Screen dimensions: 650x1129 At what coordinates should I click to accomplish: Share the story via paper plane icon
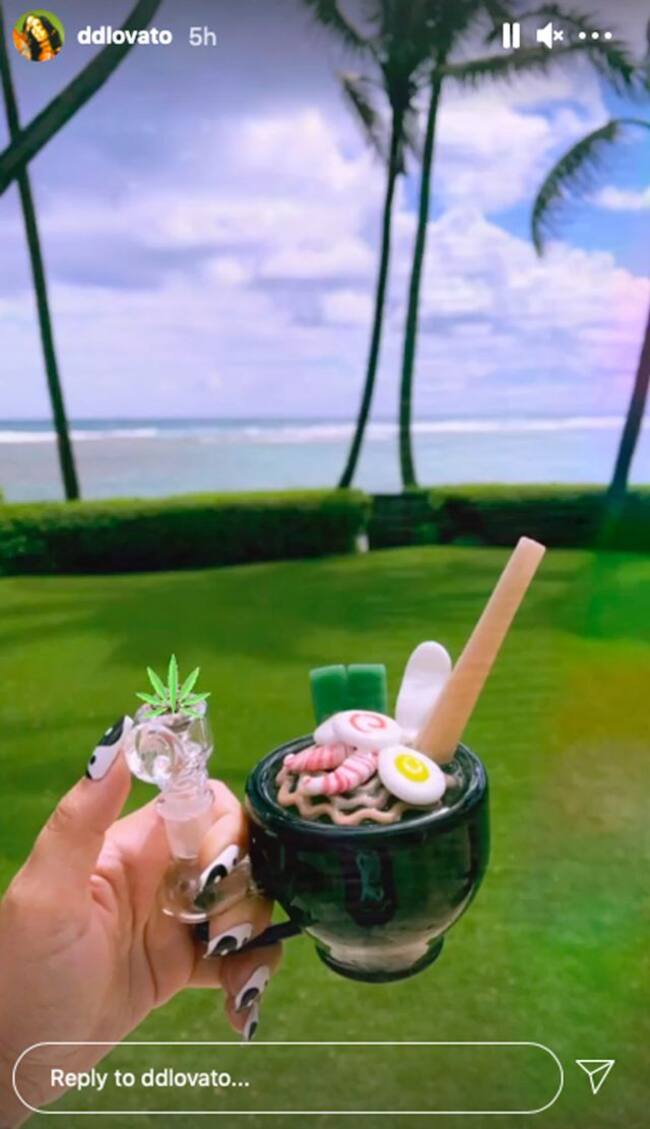(x=595, y=1076)
